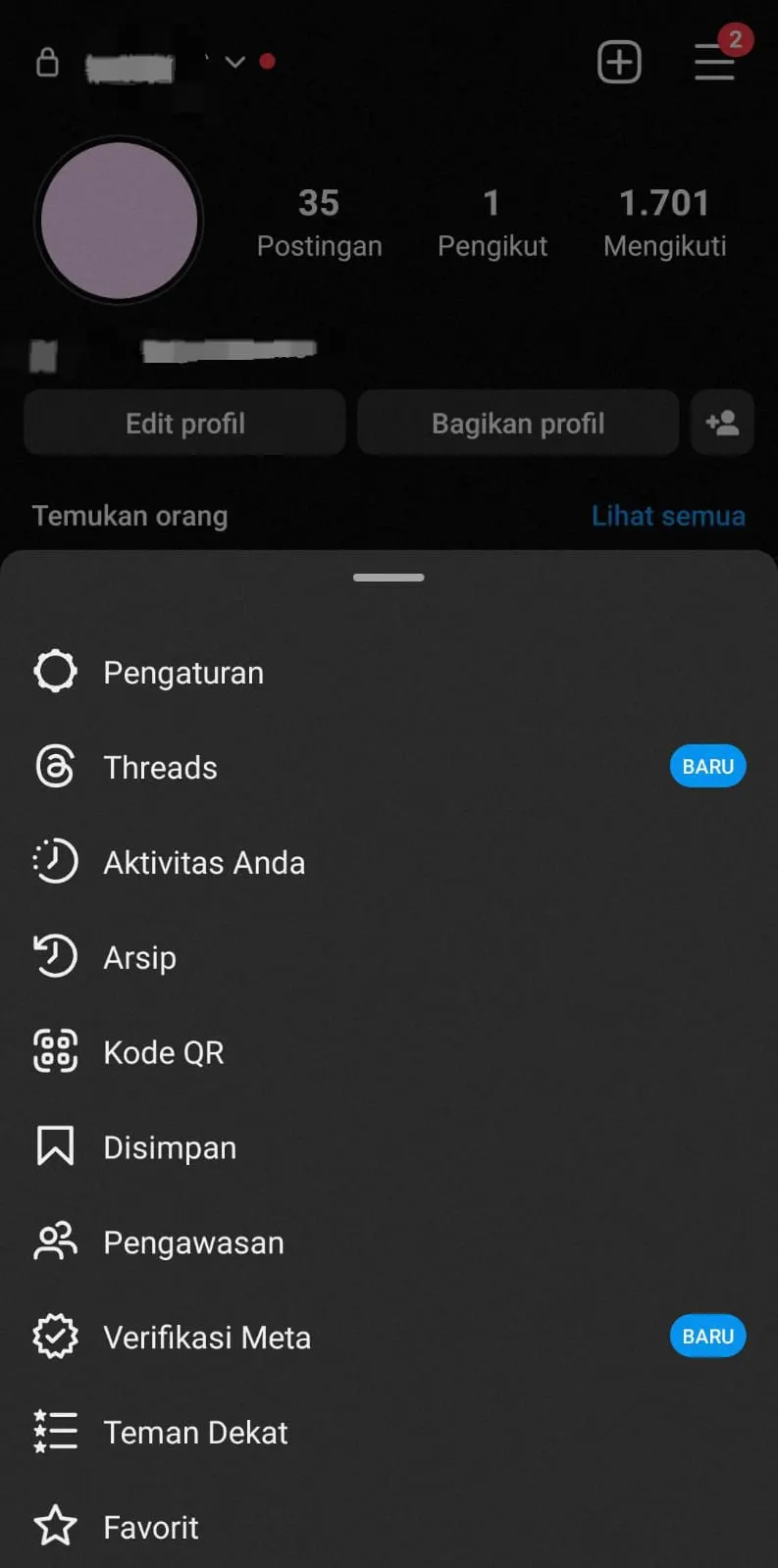The width and height of the screenshot is (778, 1568).
Task: Tap the hamburger menu icon
Action: pos(714,62)
